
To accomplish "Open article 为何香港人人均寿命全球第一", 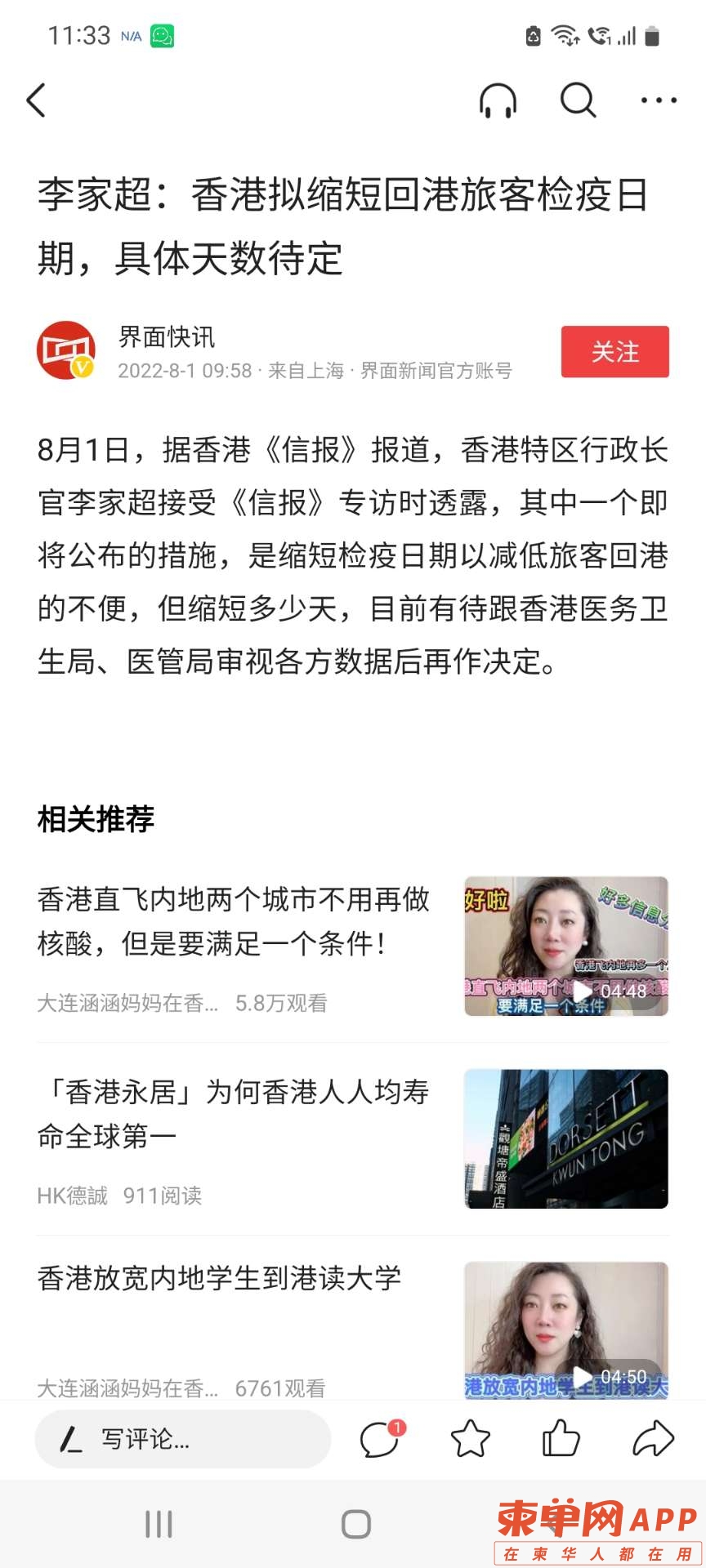I will tap(233, 1114).
